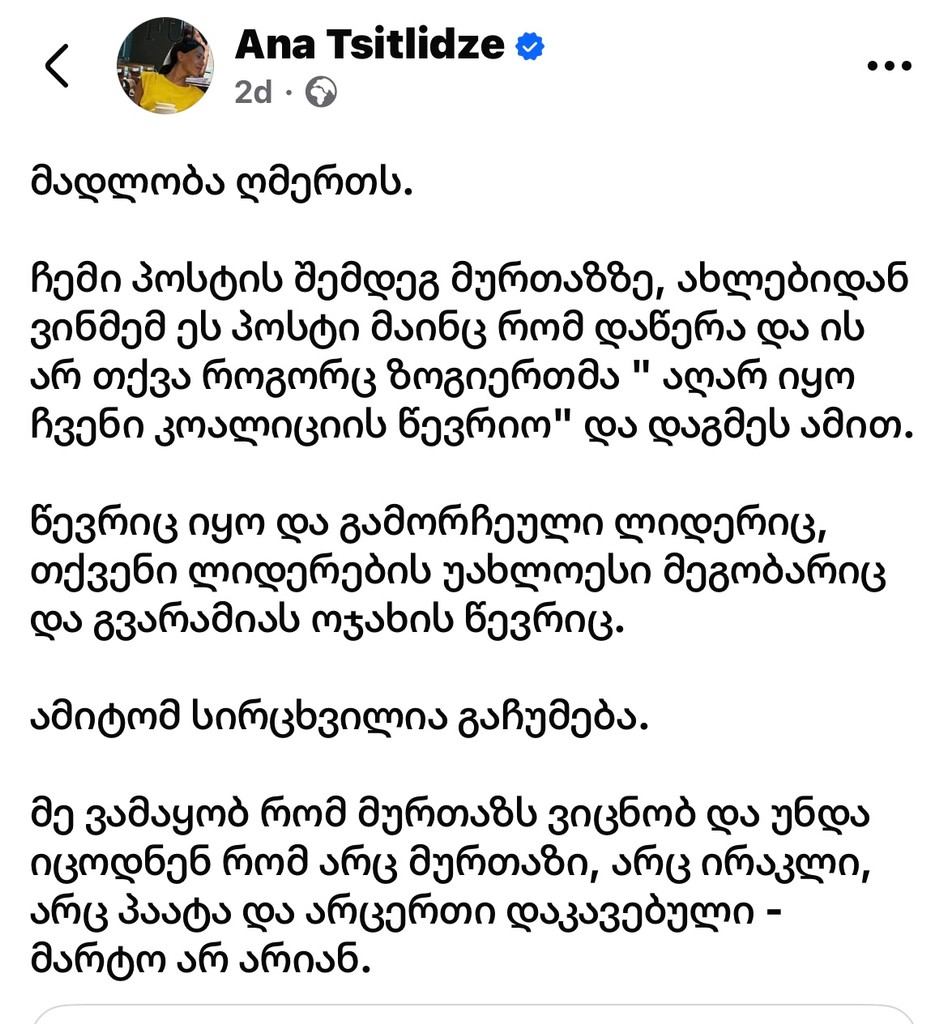Image resolution: width=948 pixels, height=1024 pixels.
Task: Open Ana Tsitlidze's profile picture
Action: coord(165,66)
